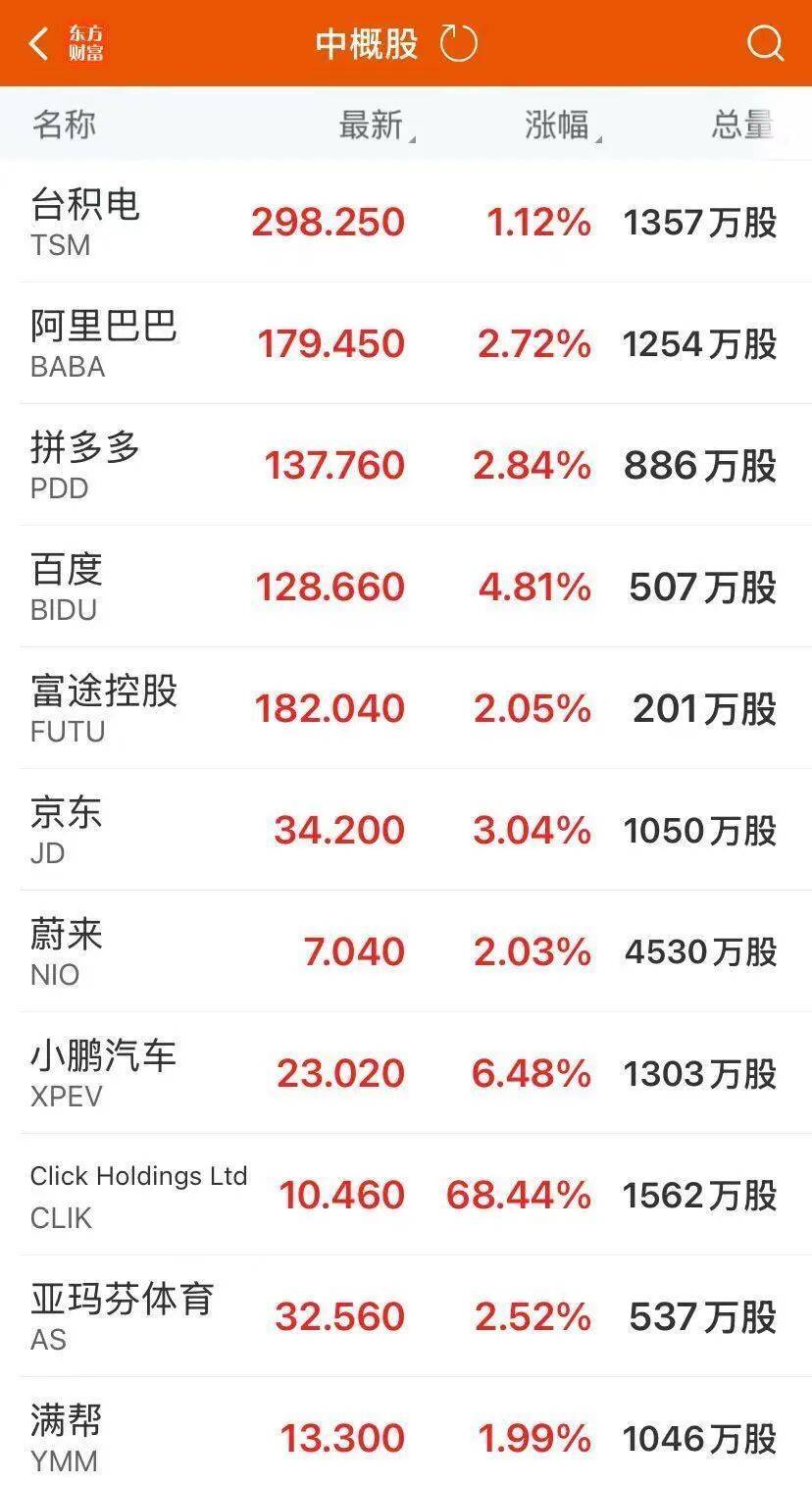Screen dimensions: 812x1485
Task: Go back with the top-left arrow
Action: click(39, 44)
